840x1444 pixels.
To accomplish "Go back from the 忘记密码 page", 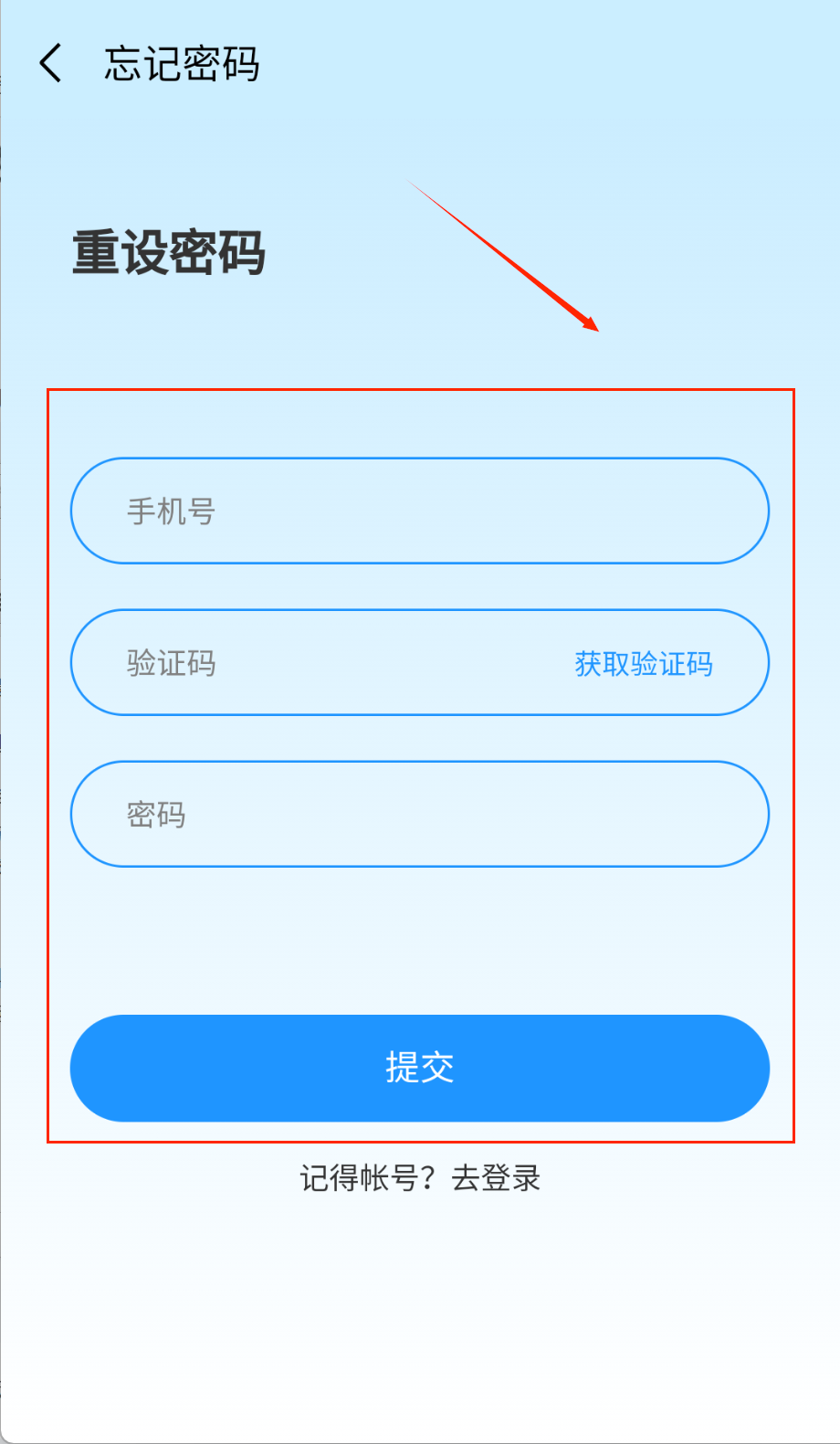I will coord(51,64).
